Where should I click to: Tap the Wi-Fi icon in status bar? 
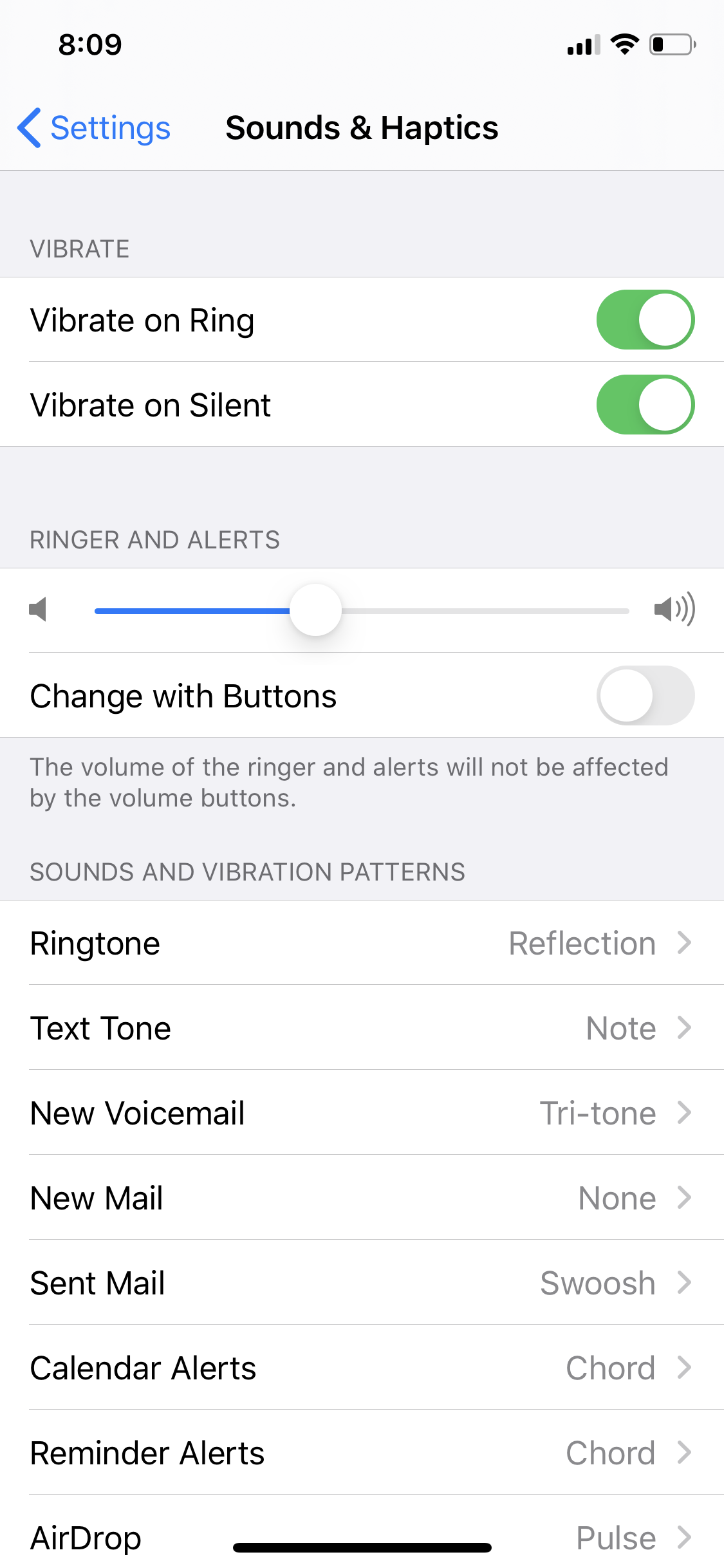tap(622, 44)
